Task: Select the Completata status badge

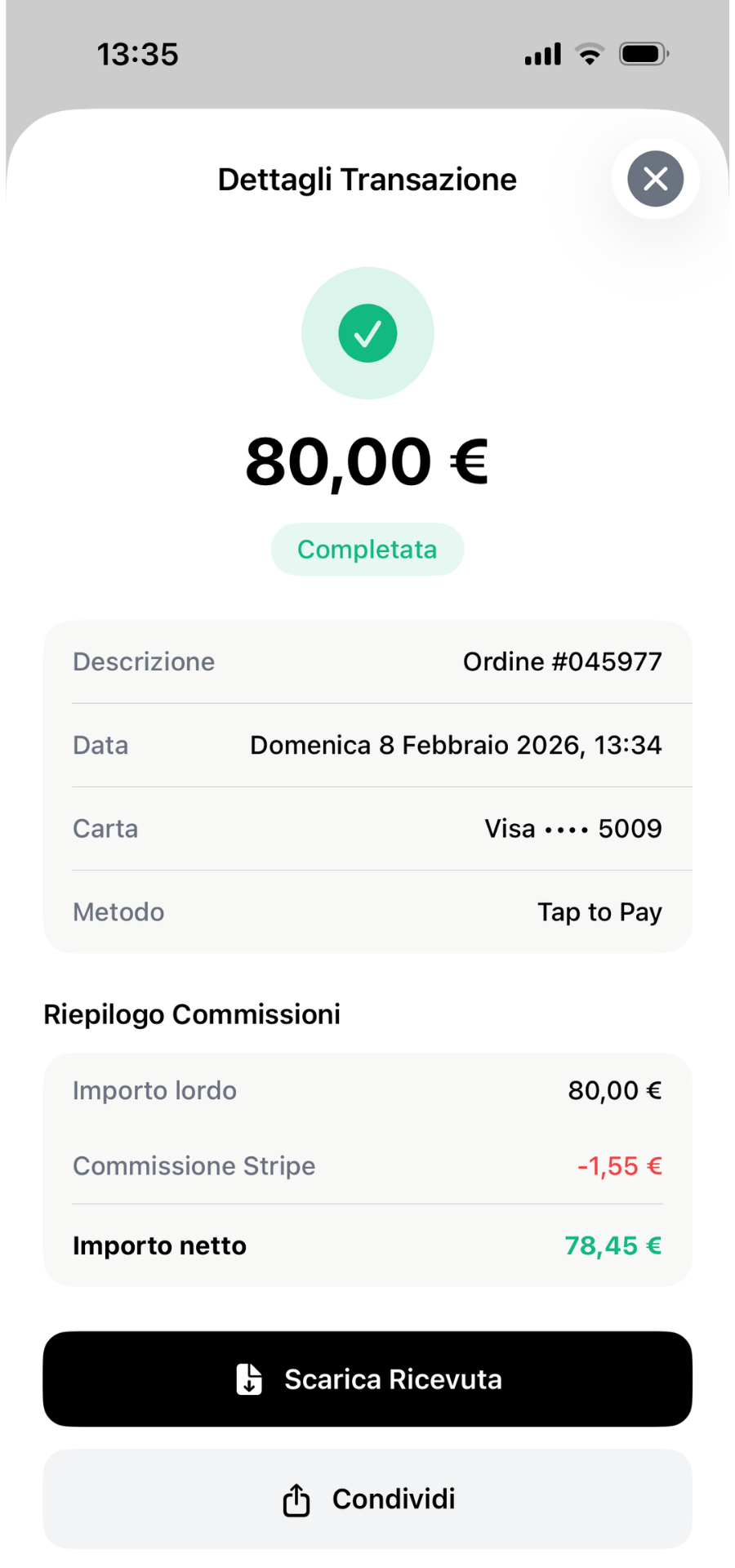Action: pyautogui.click(x=367, y=549)
